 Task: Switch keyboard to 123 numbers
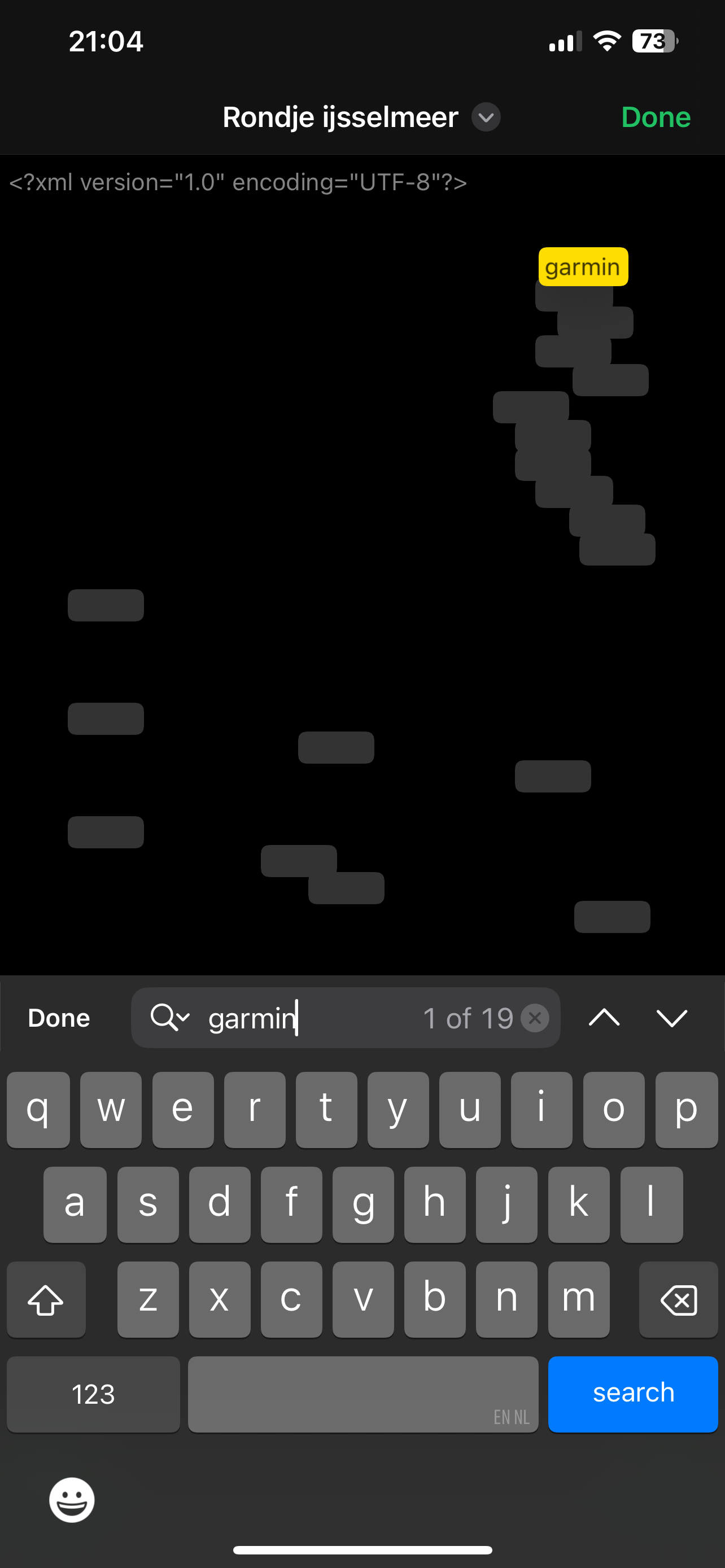(x=93, y=1394)
